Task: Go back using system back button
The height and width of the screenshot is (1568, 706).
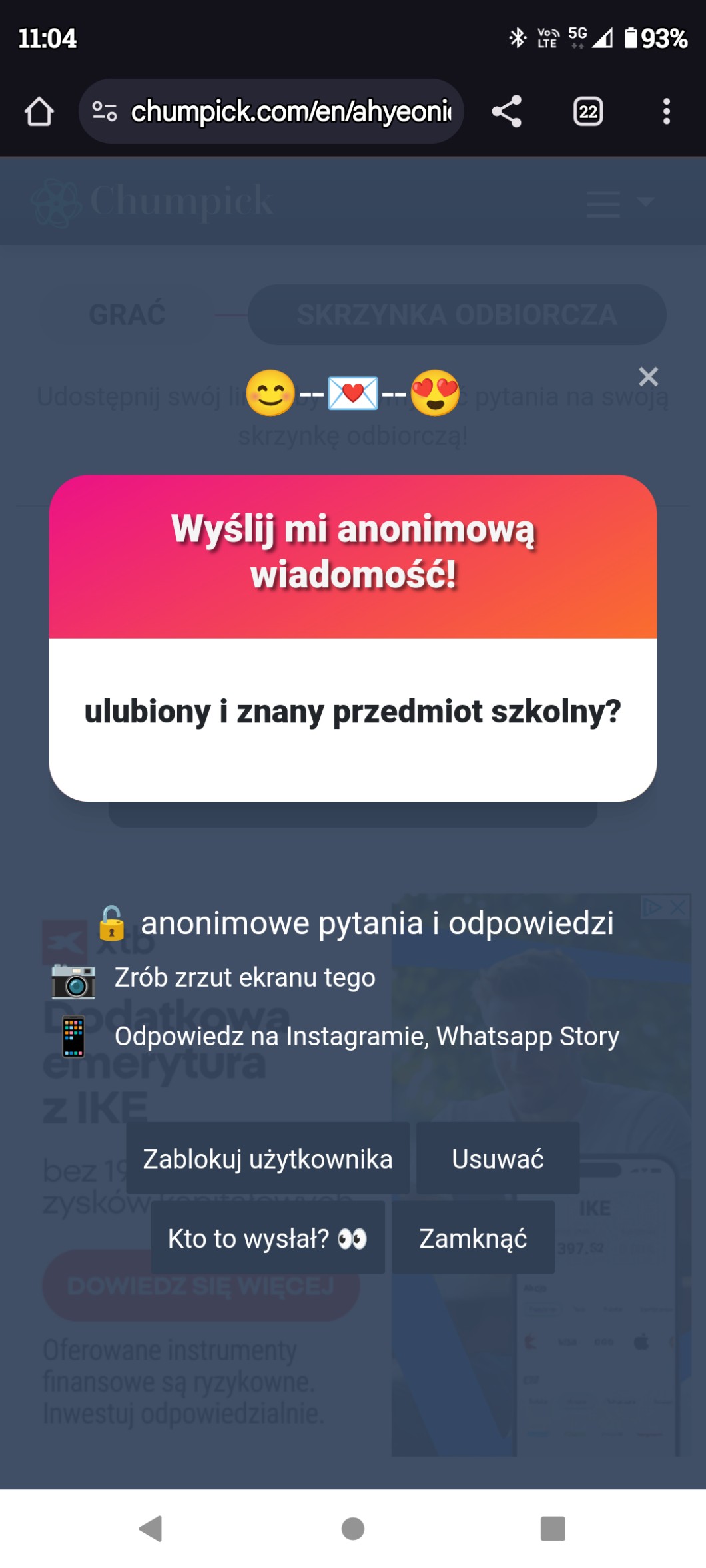Action: pos(151,1528)
